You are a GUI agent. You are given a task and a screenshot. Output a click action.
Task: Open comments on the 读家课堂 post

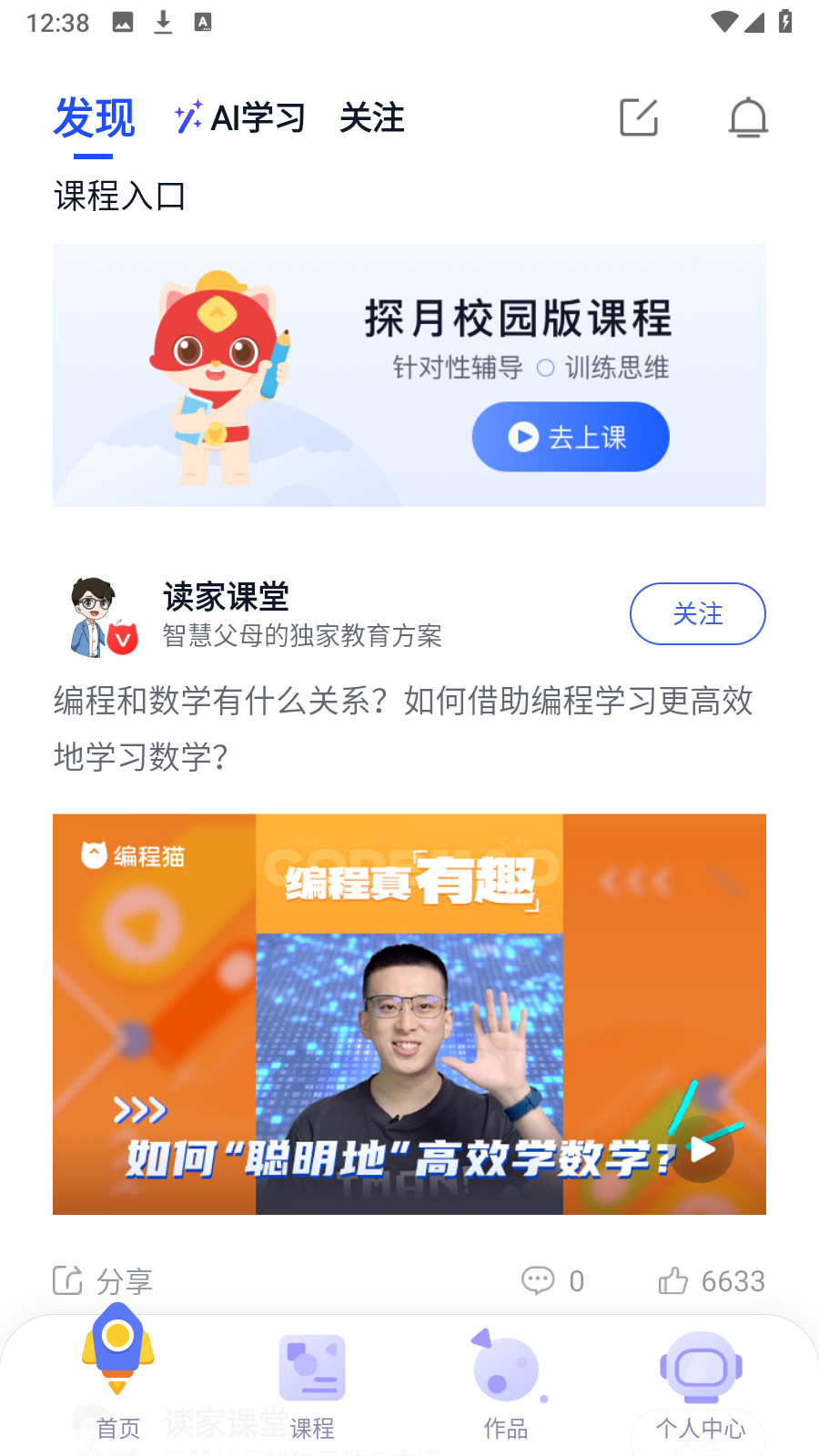coord(551,1281)
